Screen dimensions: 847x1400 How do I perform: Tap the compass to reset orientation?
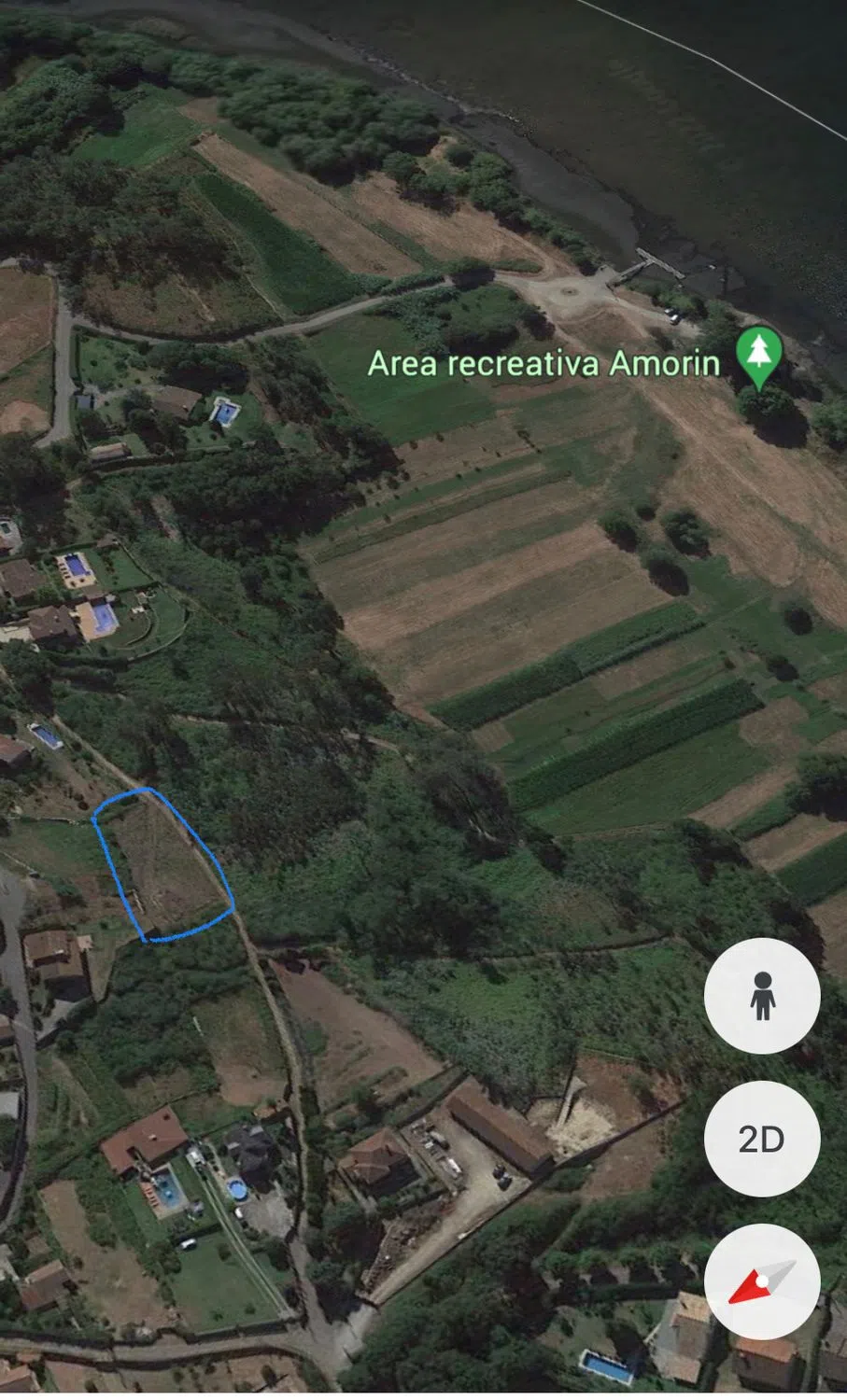(x=762, y=1281)
